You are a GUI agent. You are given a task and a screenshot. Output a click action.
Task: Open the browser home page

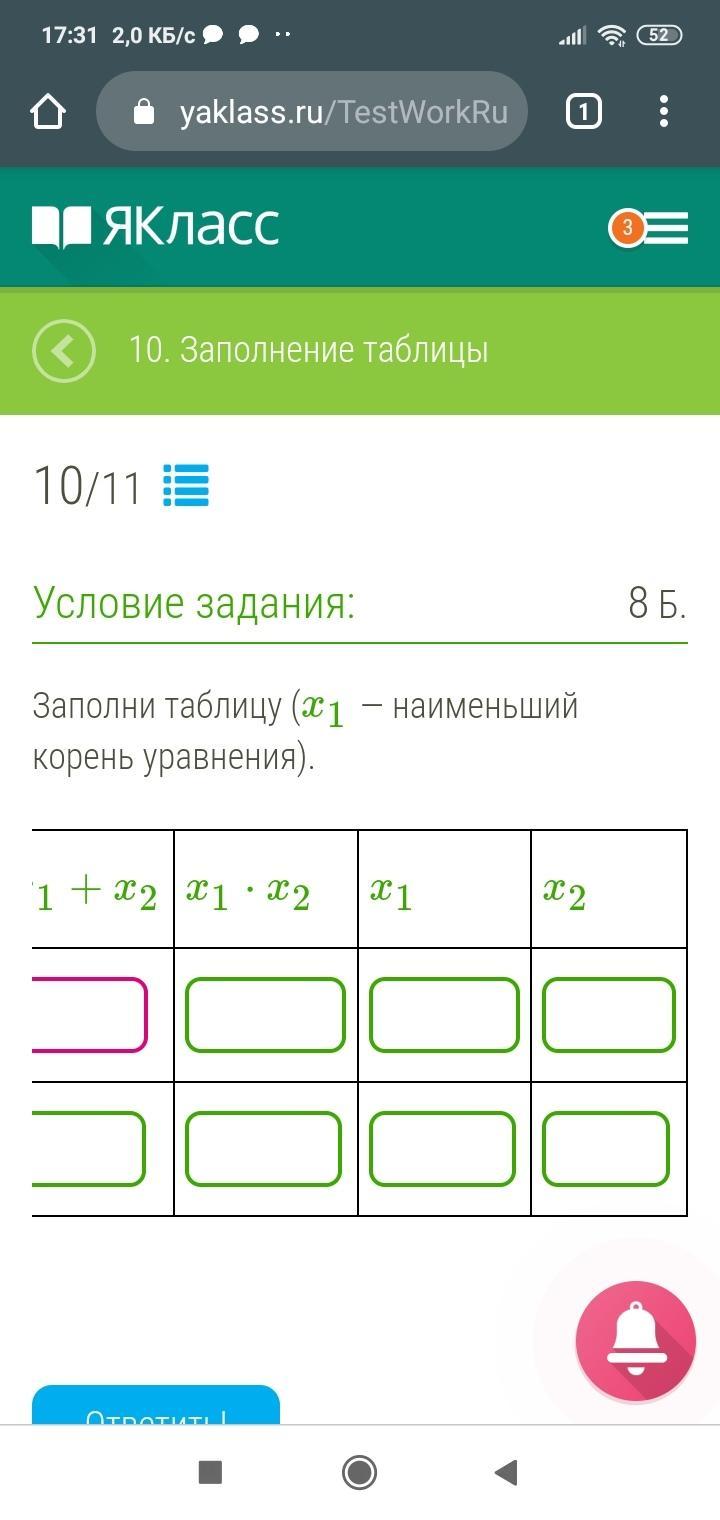[48, 112]
